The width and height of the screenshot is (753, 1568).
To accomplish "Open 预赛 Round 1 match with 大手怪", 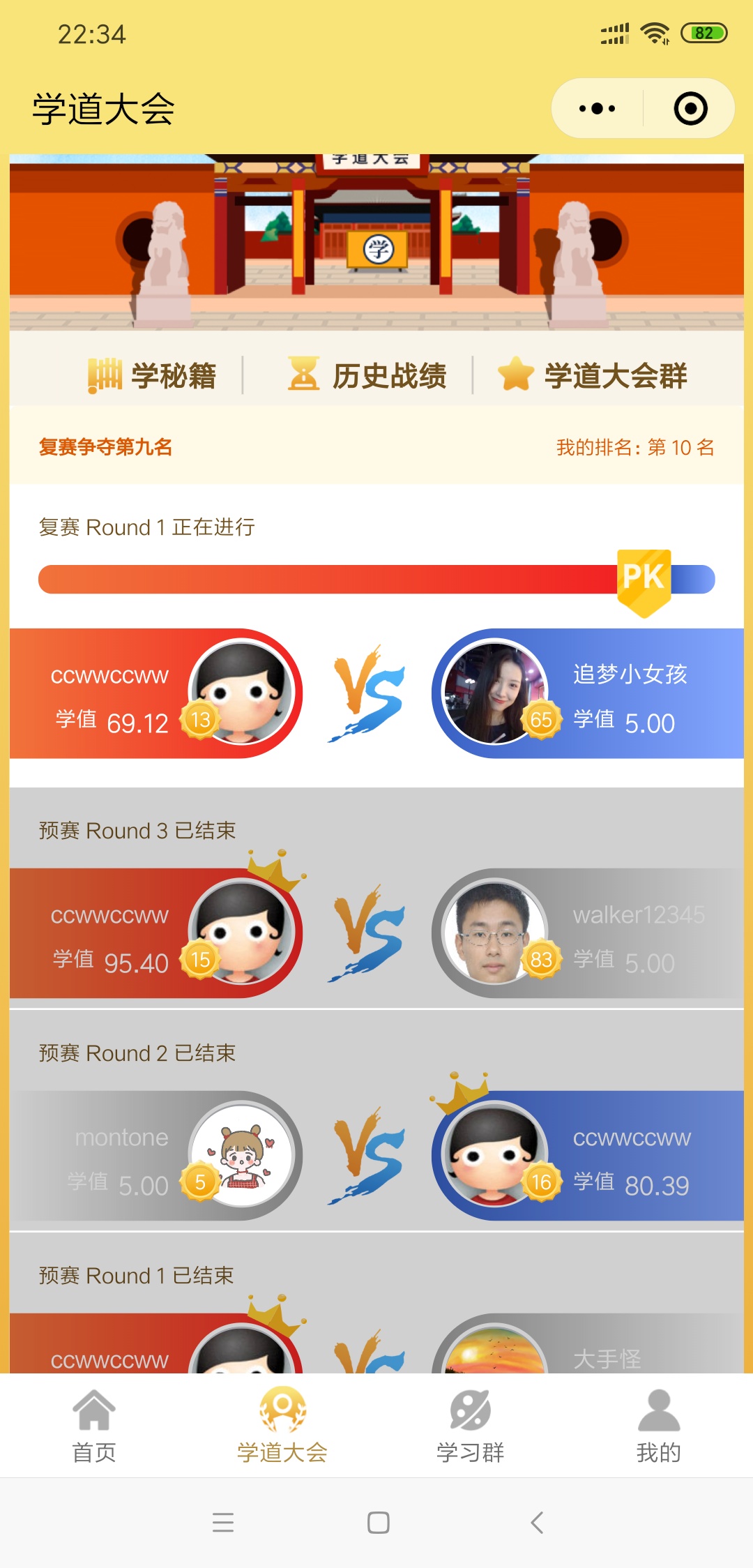I will pyautogui.click(x=376, y=1345).
